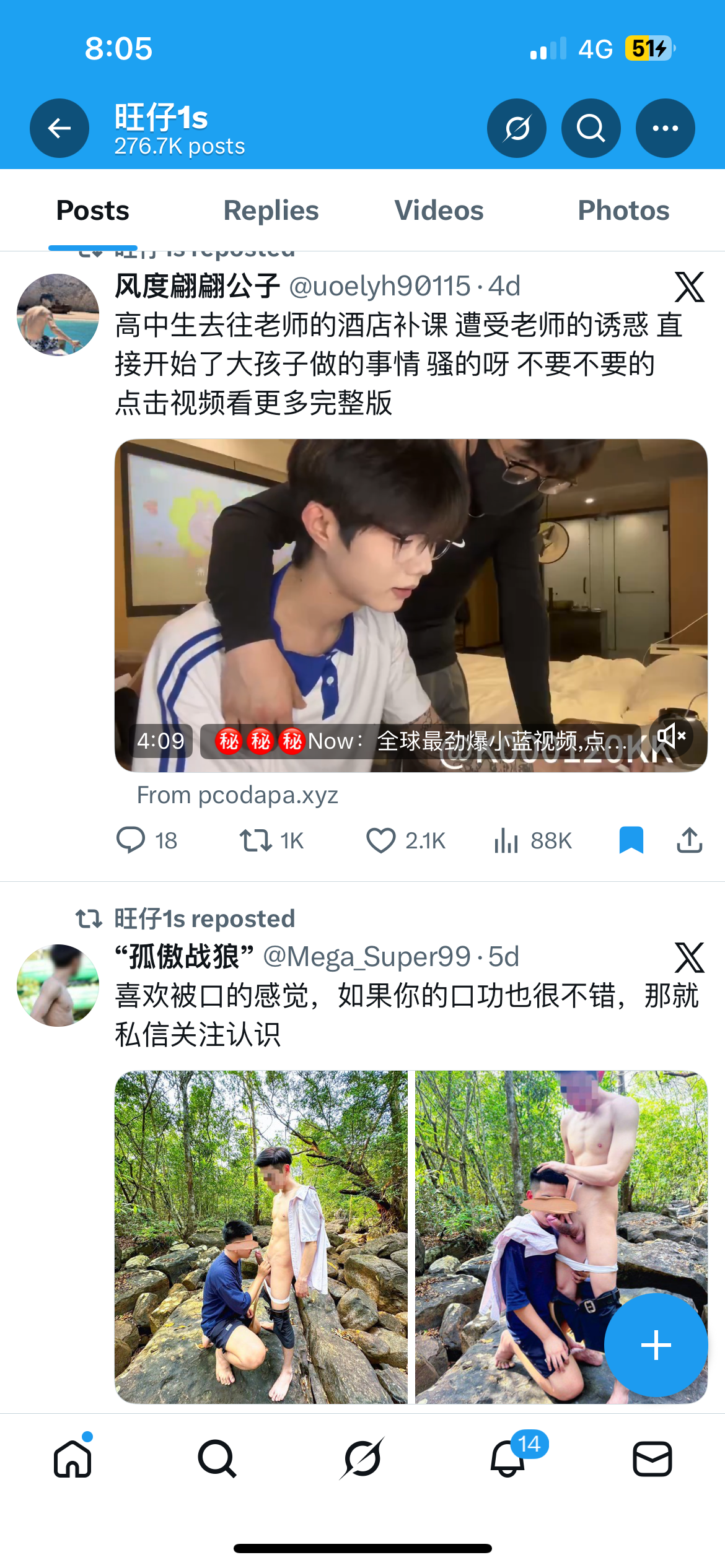Open Search from the bottom navigation
Image resolution: width=725 pixels, height=1568 pixels.
click(217, 1459)
